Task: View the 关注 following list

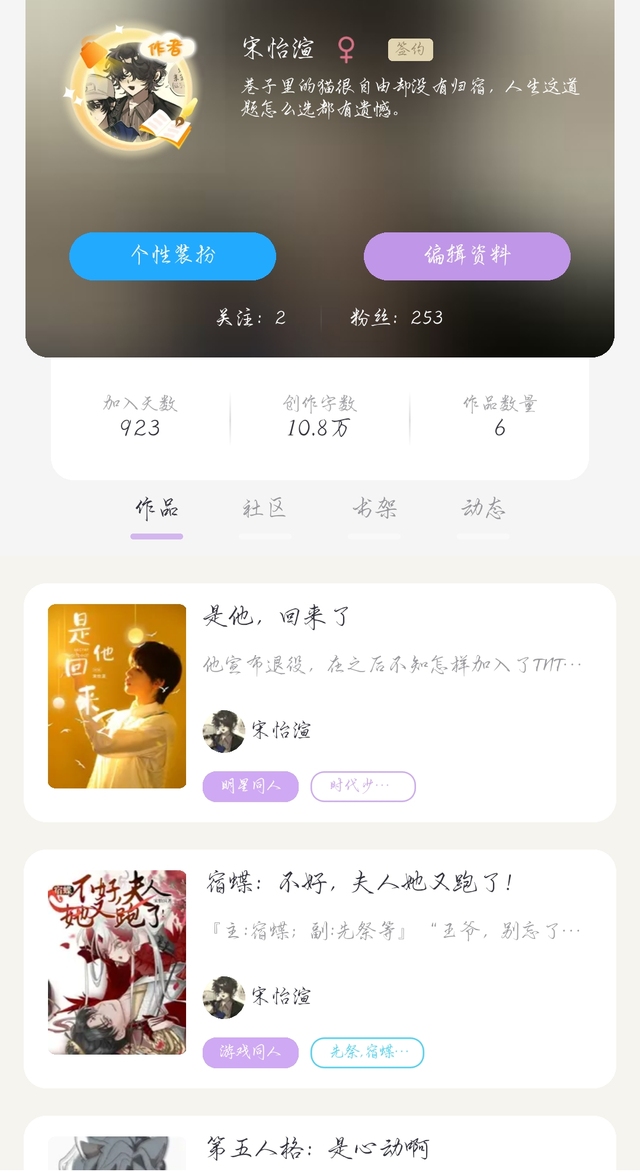Action: pos(251,318)
